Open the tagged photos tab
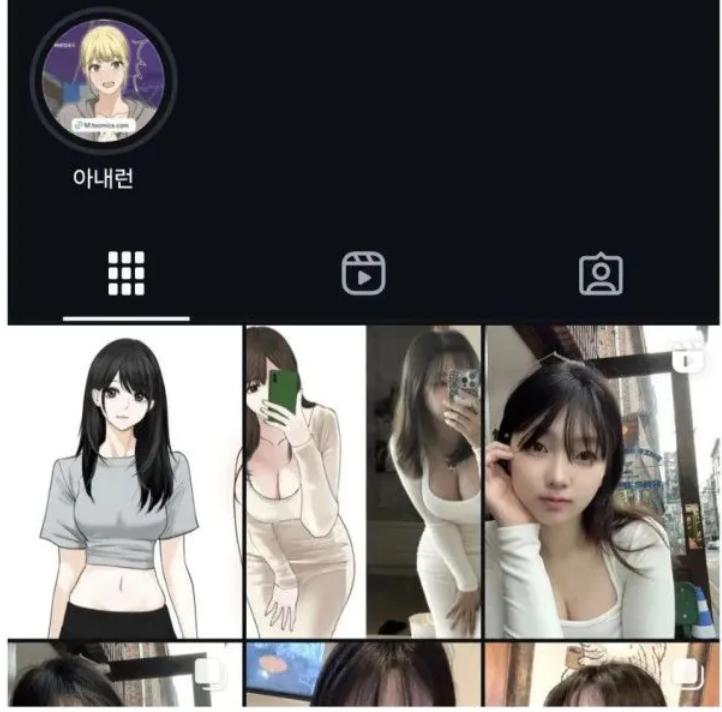722x712 pixels. click(600, 274)
